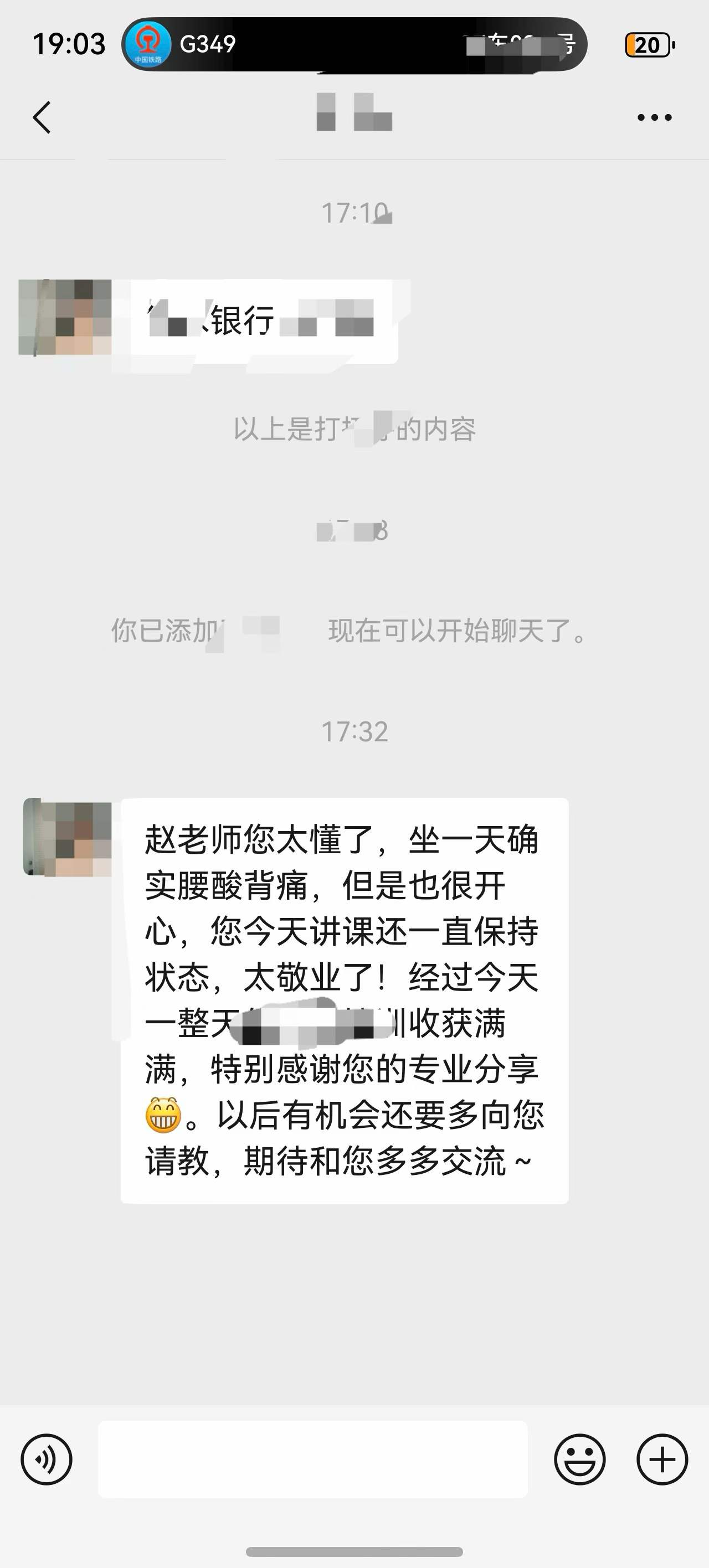Go back to the chat list

point(42,117)
